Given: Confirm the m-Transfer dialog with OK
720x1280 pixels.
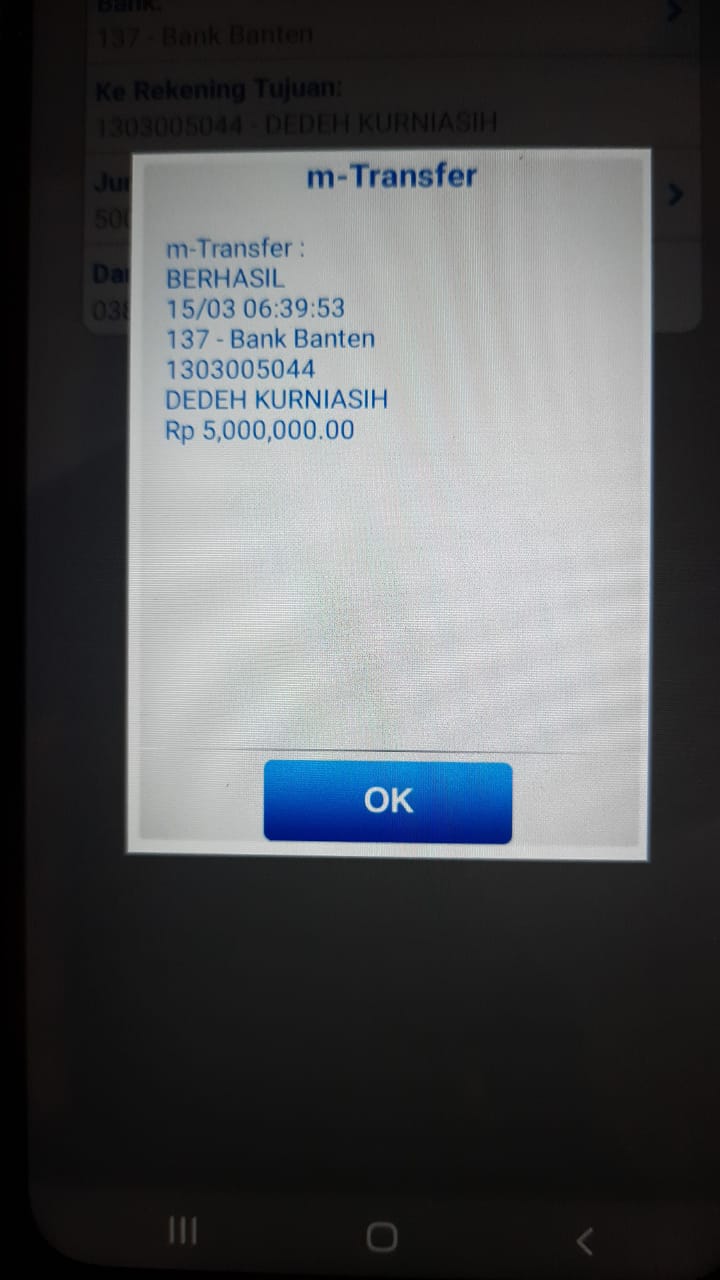Looking at the screenshot, I should click(388, 801).
